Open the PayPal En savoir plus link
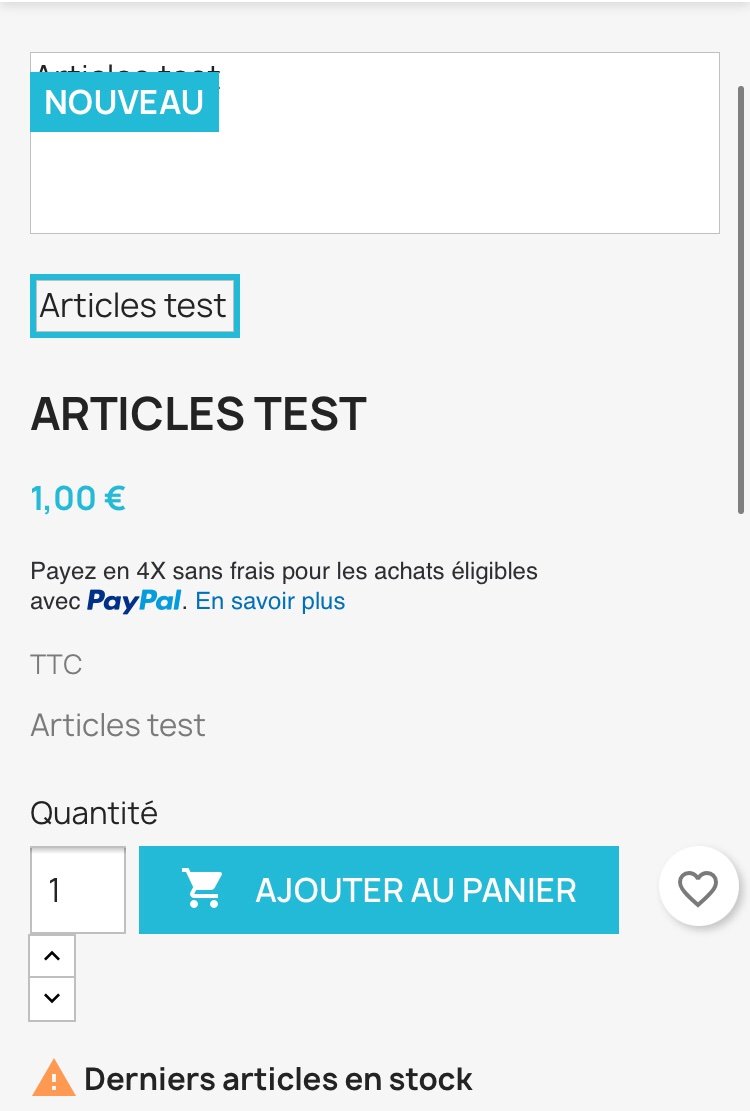 [270, 601]
